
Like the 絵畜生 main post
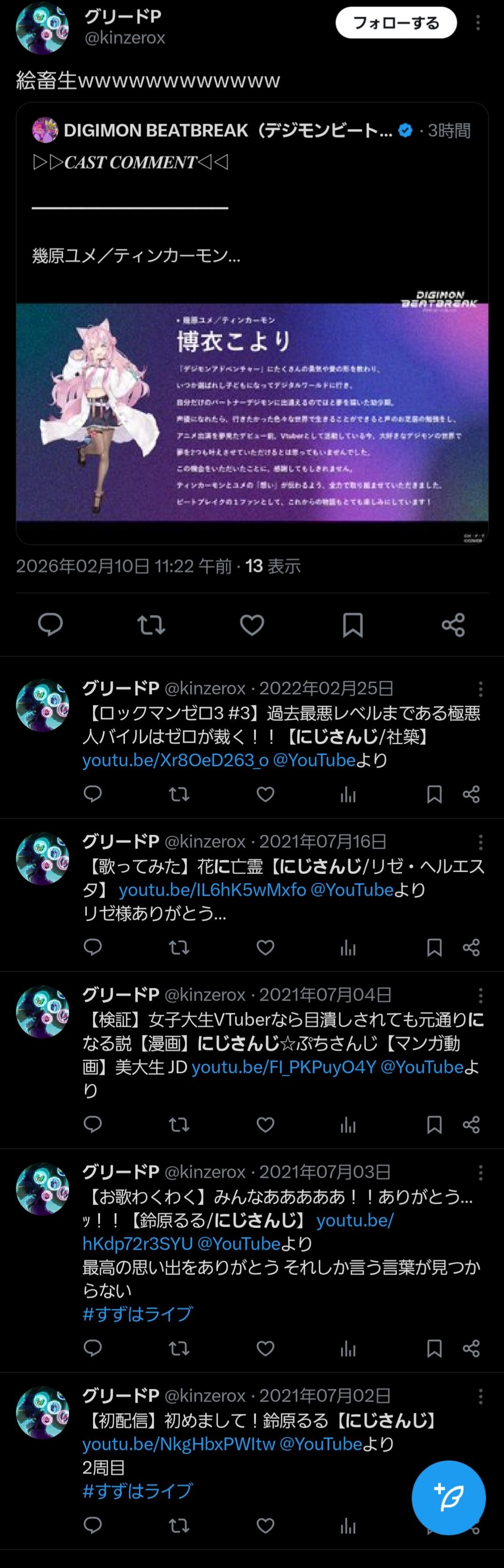click(x=252, y=624)
